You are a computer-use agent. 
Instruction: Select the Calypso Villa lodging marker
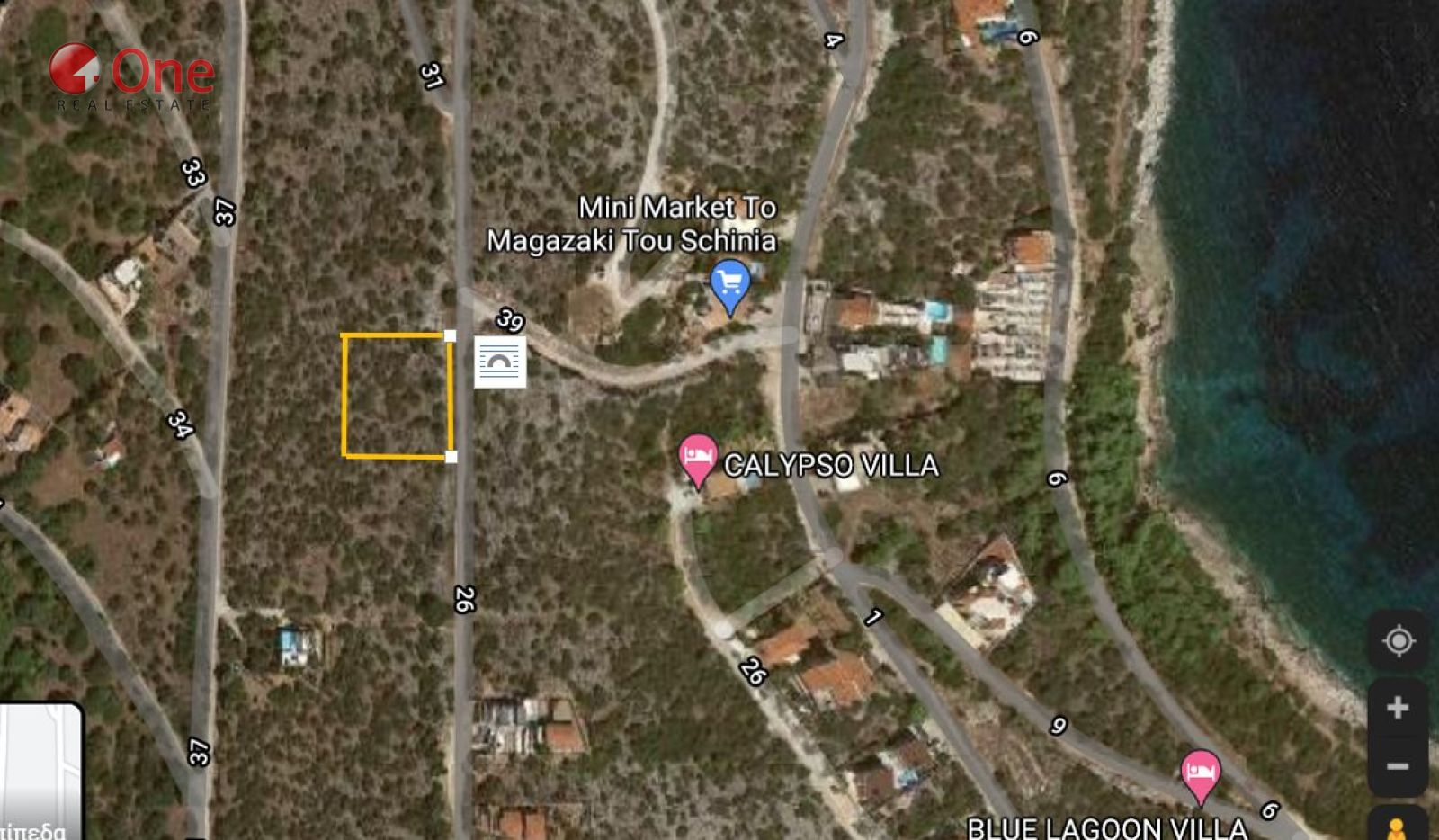click(x=698, y=460)
